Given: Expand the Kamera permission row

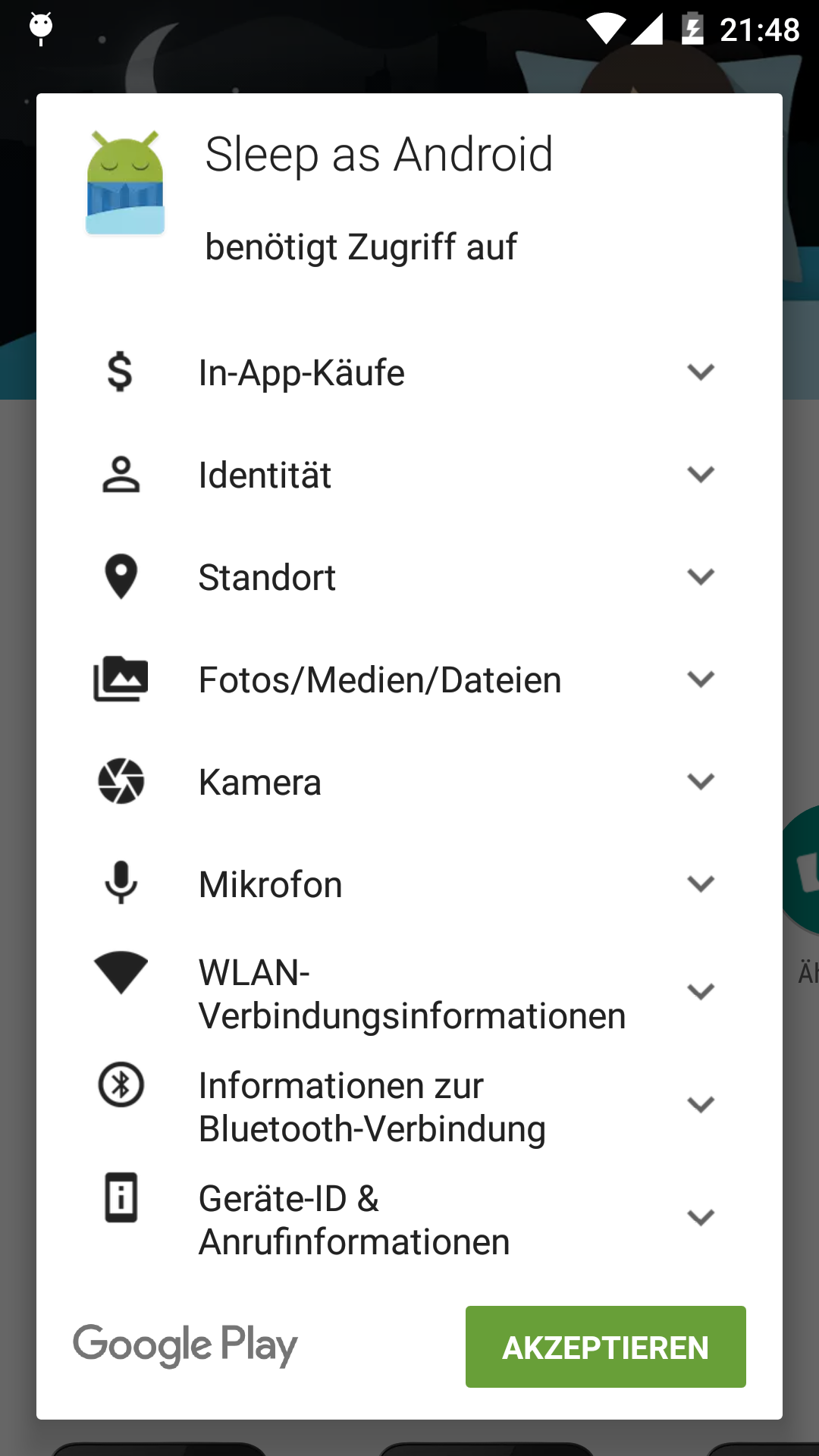Looking at the screenshot, I should click(700, 782).
